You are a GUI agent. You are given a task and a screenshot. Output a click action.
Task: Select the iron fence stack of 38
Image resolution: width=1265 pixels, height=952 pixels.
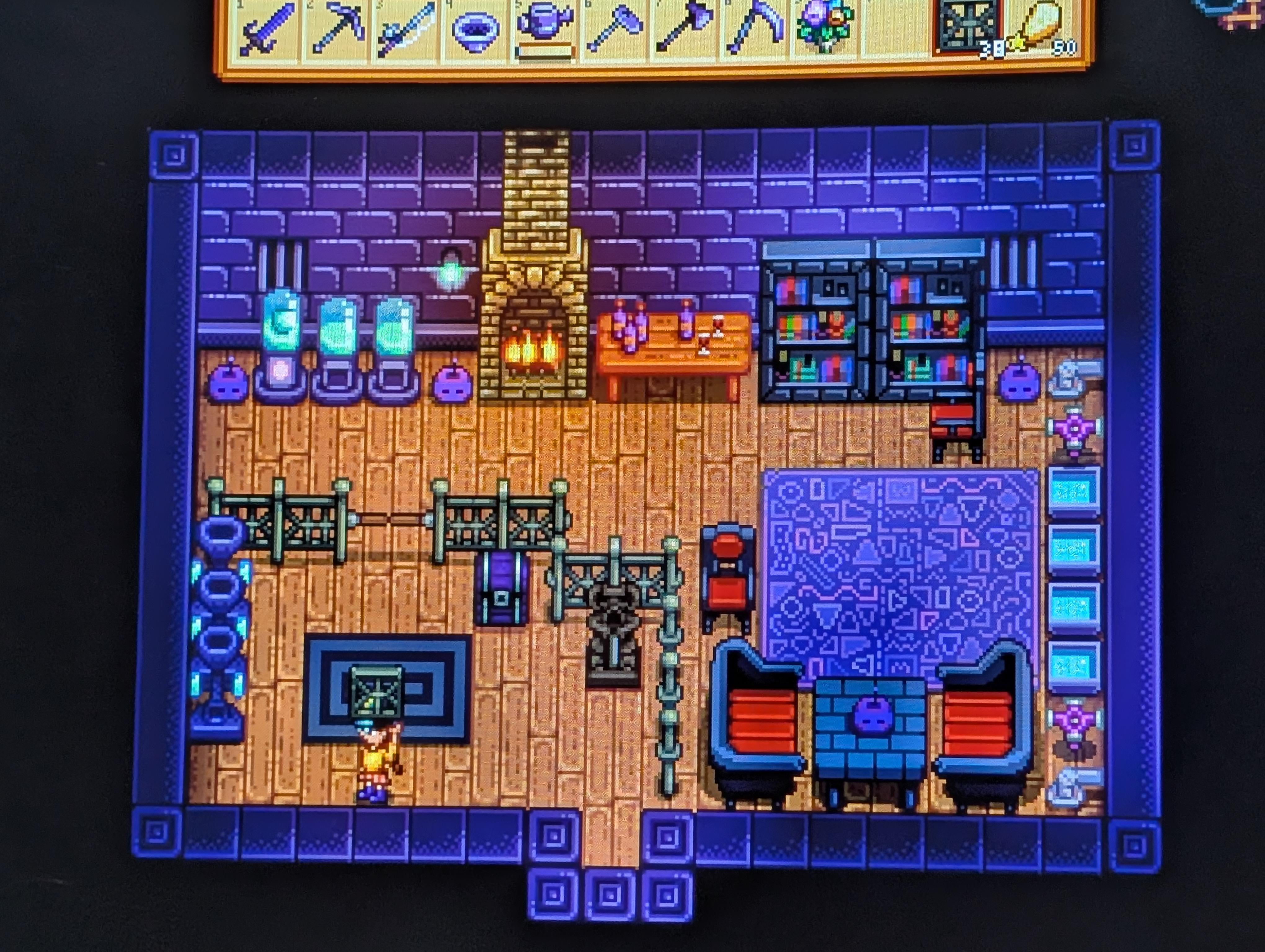(966, 28)
